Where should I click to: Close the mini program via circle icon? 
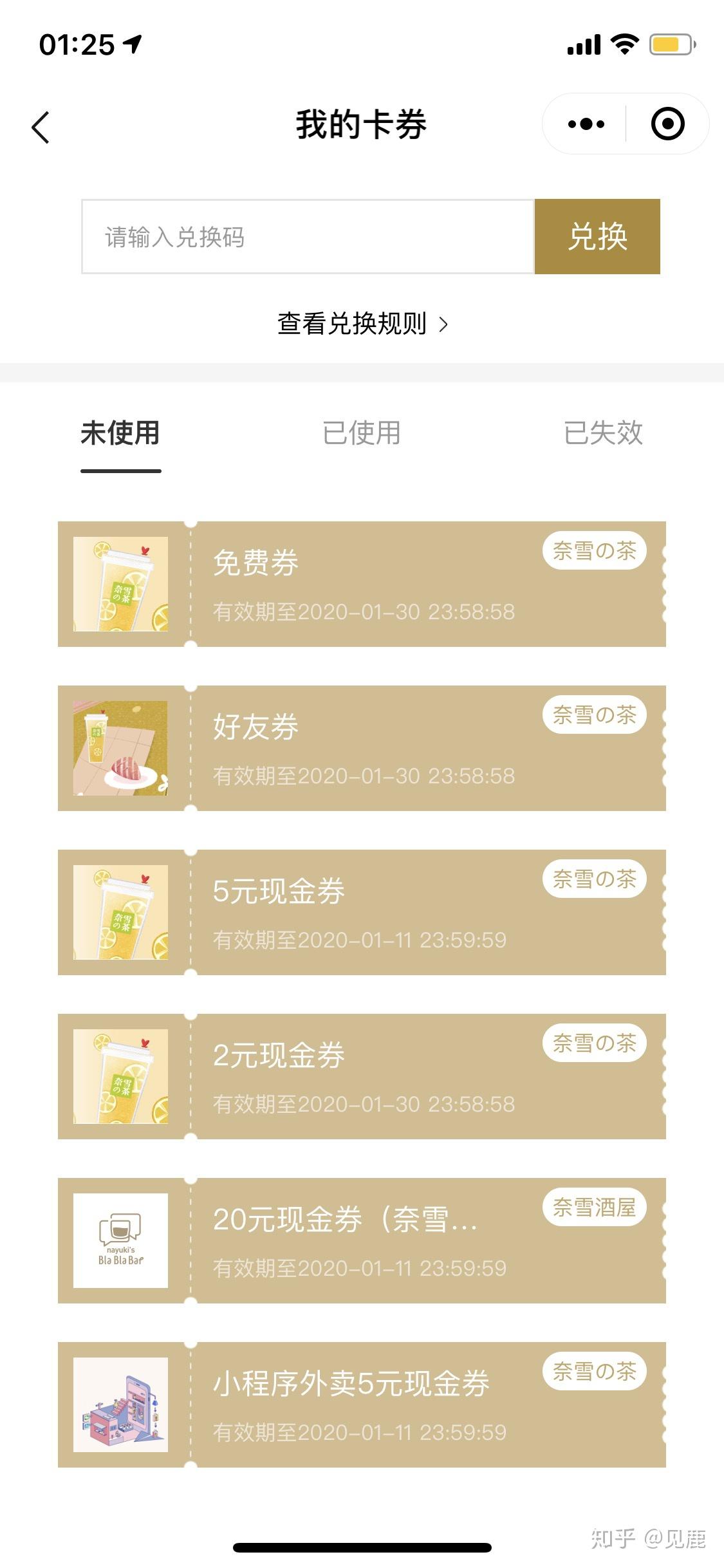point(667,124)
